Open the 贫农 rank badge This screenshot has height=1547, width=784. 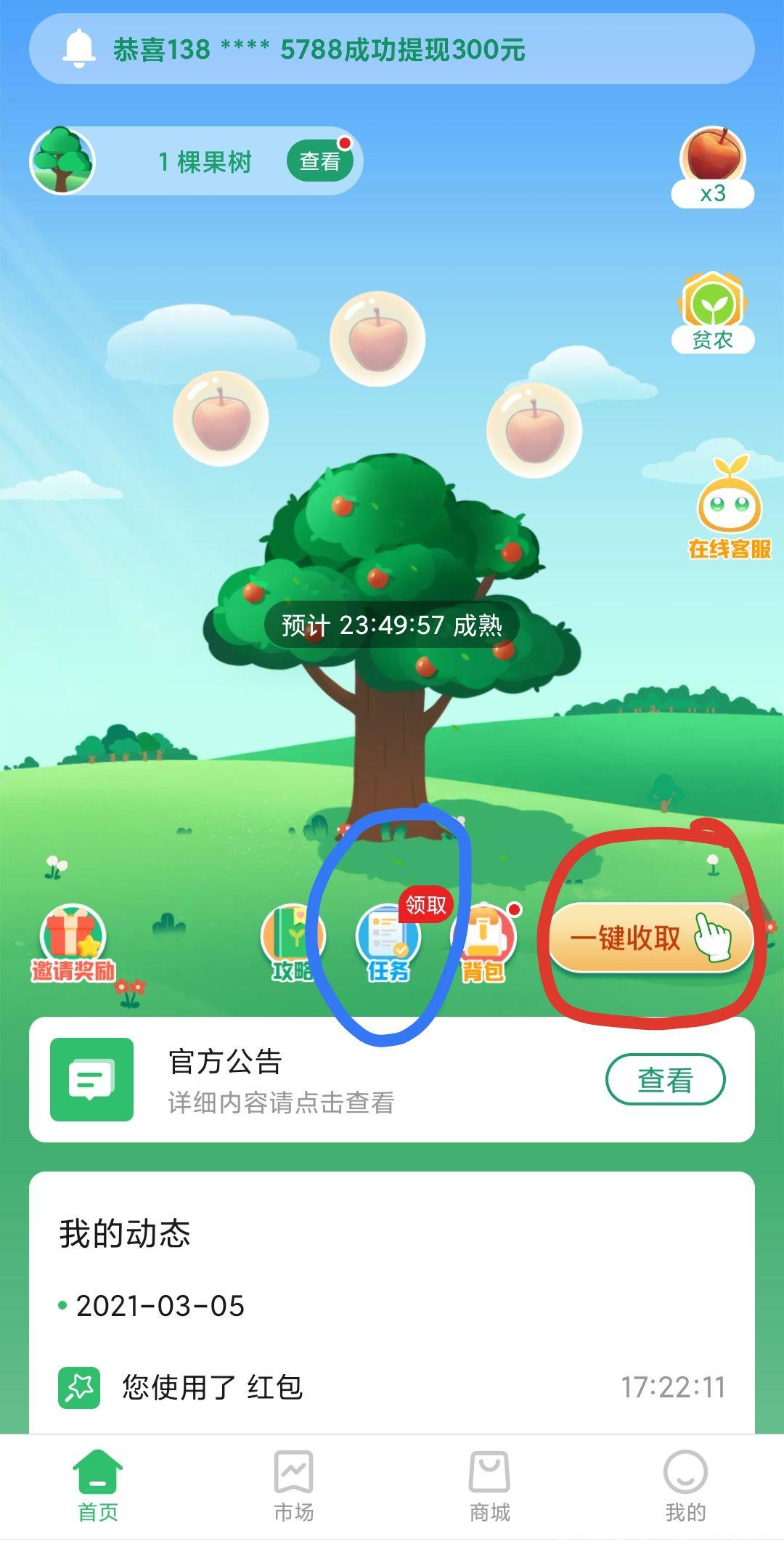713,314
